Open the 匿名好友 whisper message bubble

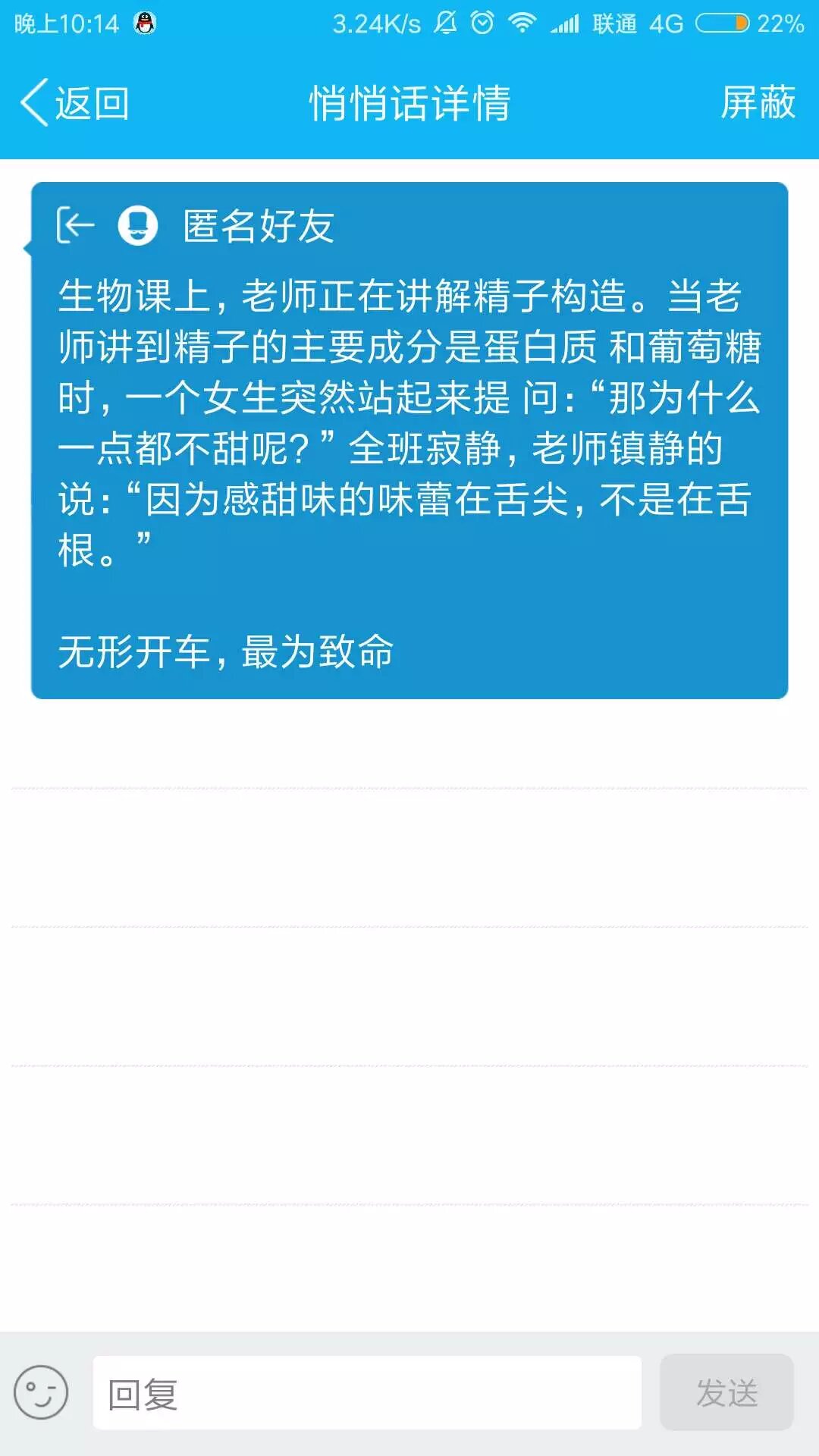tap(409, 440)
